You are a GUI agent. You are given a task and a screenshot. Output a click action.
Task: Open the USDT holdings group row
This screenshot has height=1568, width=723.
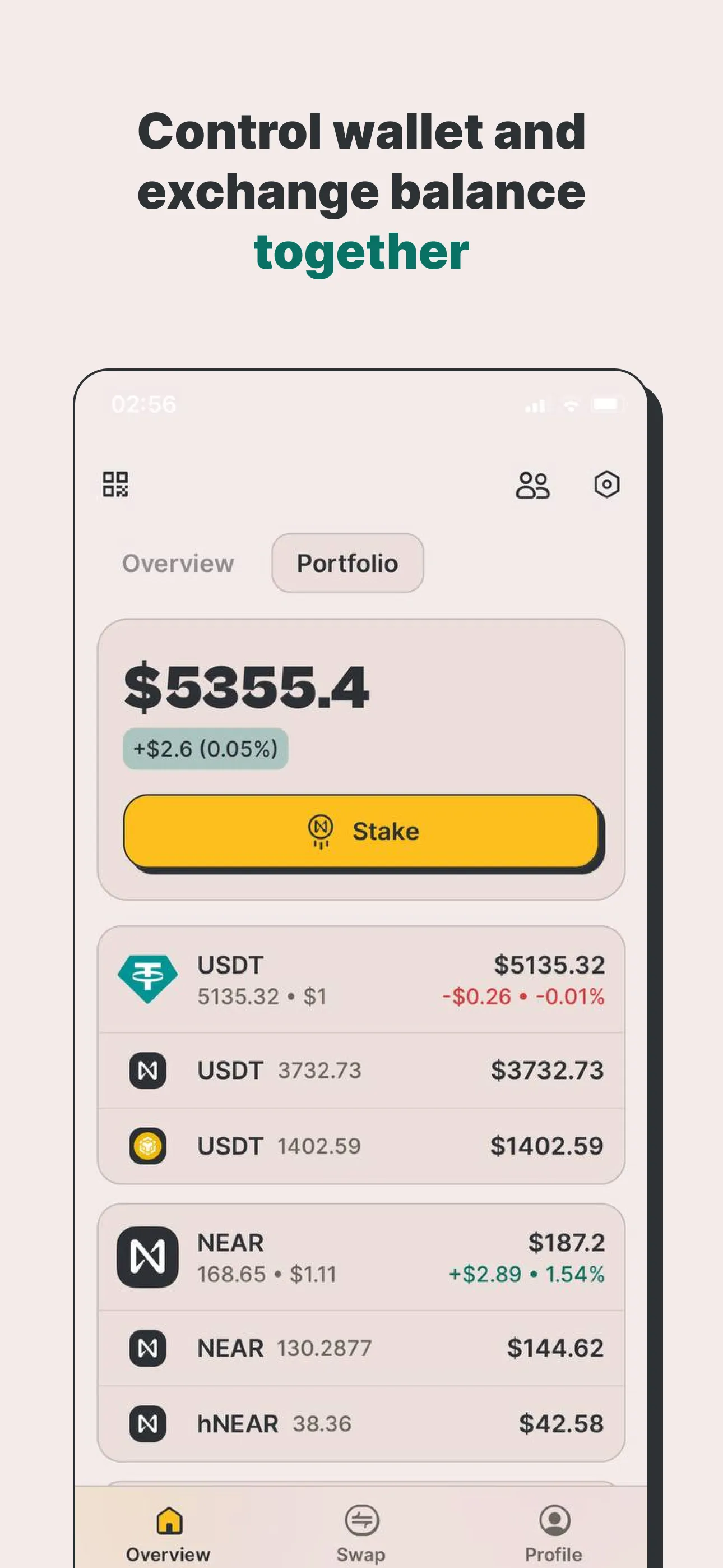click(361, 976)
